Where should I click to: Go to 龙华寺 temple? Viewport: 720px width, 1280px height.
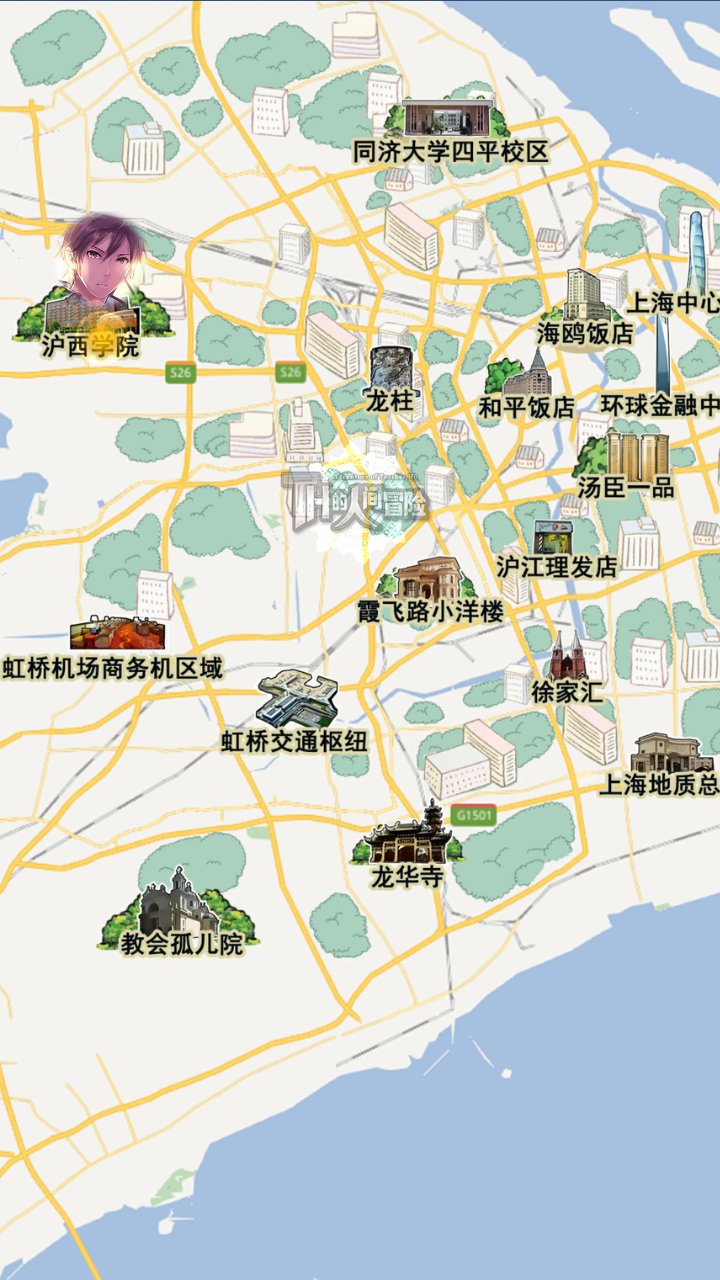click(406, 846)
